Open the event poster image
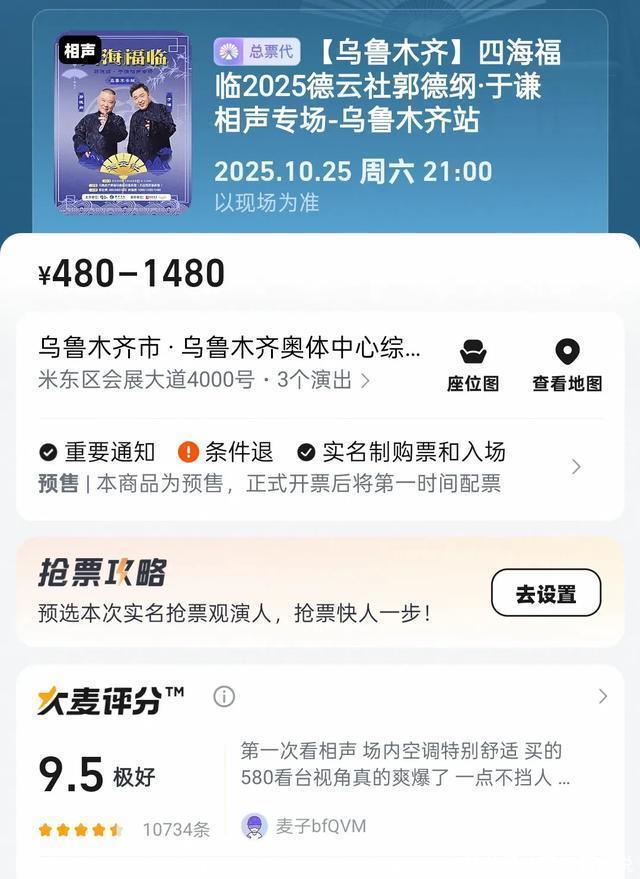640x879 pixels. click(x=123, y=122)
